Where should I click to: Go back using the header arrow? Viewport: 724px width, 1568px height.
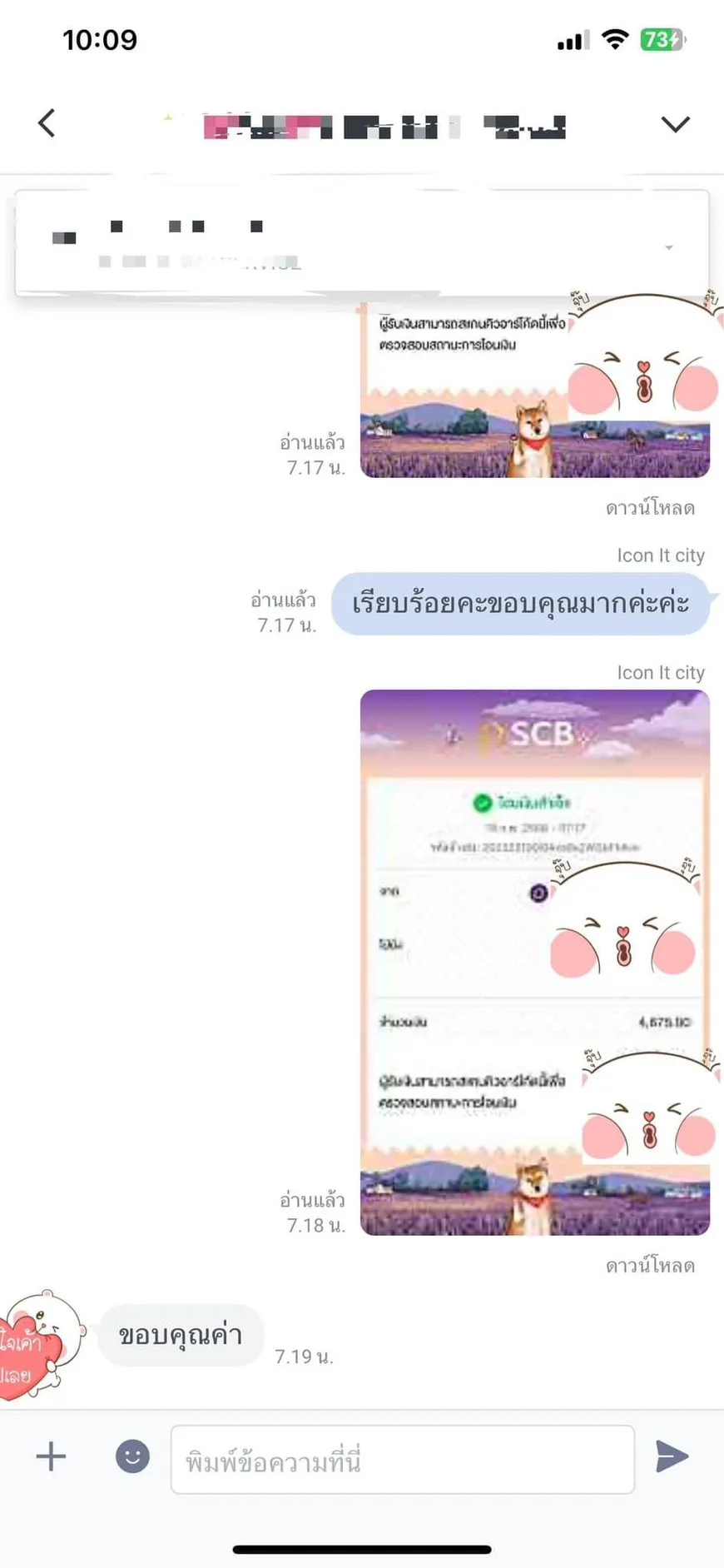click(x=47, y=123)
